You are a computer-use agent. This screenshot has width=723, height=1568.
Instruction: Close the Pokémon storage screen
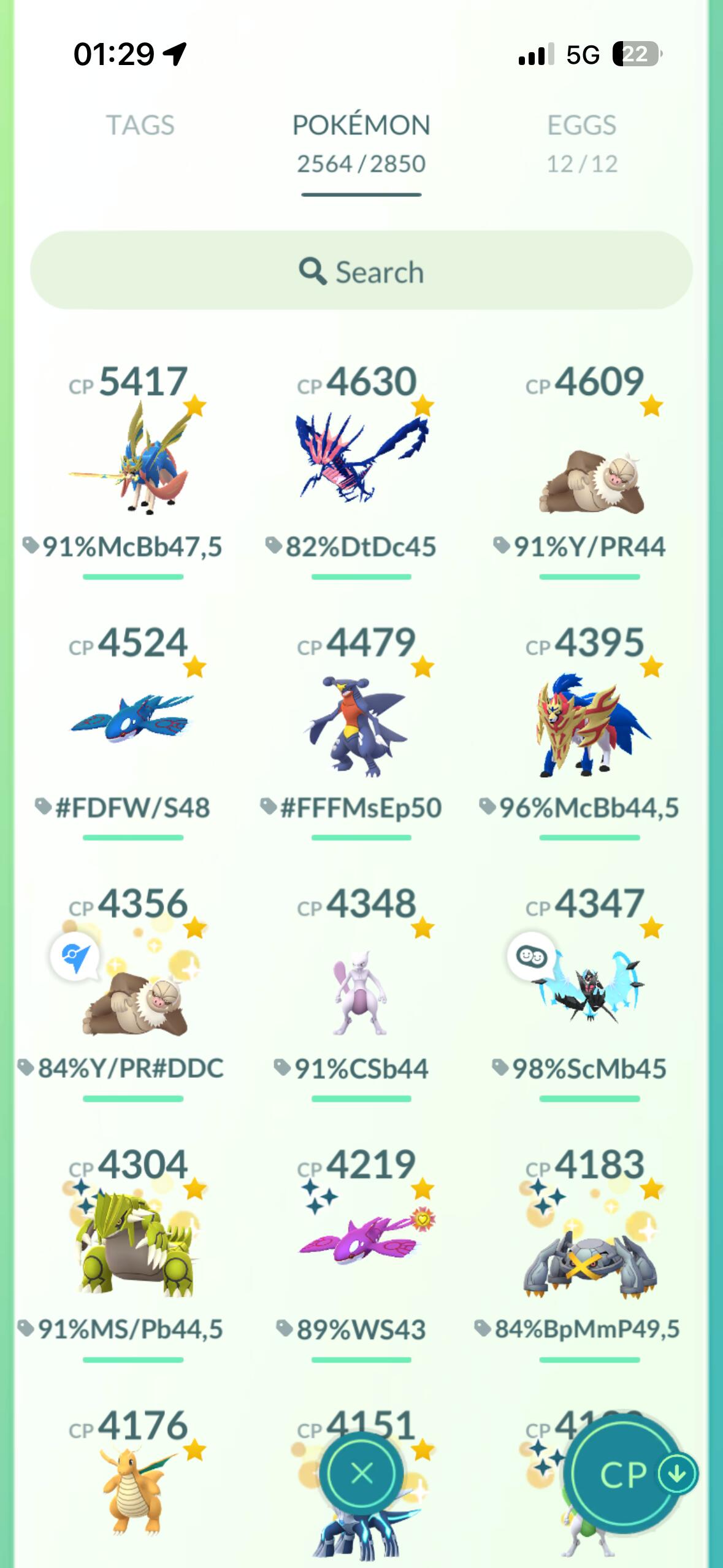362,1472
